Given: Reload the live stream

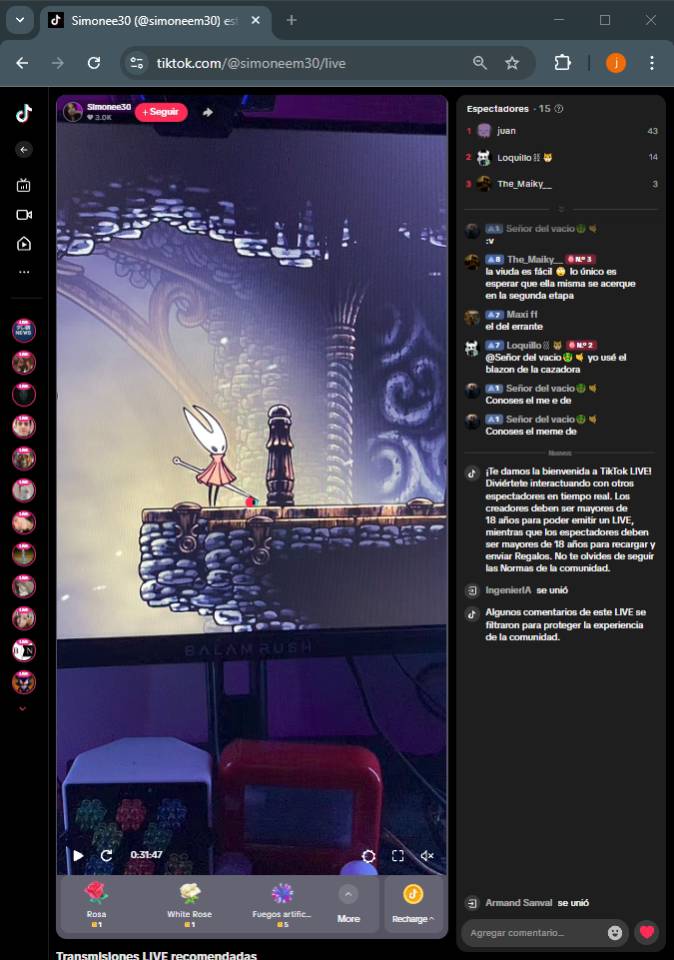Looking at the screenshot, I should click(x=106, y=855).
